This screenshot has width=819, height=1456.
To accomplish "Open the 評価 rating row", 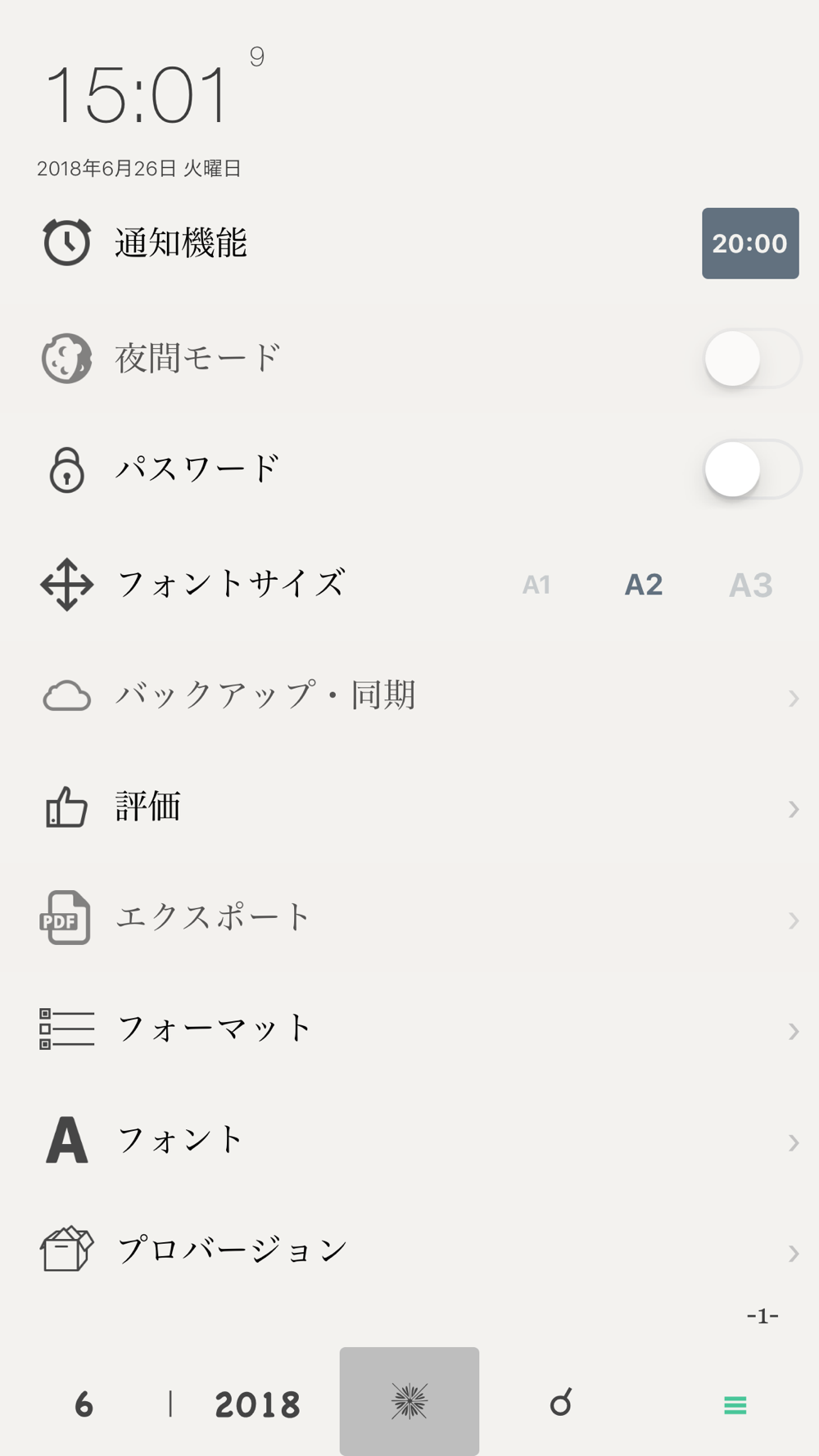I will 409,807.
